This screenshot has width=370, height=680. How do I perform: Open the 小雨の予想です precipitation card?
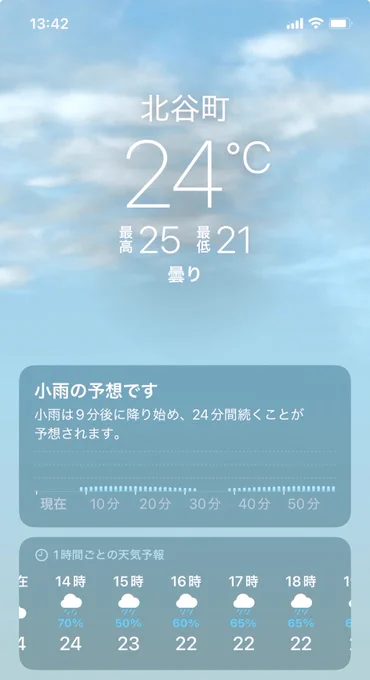[185, 446]
